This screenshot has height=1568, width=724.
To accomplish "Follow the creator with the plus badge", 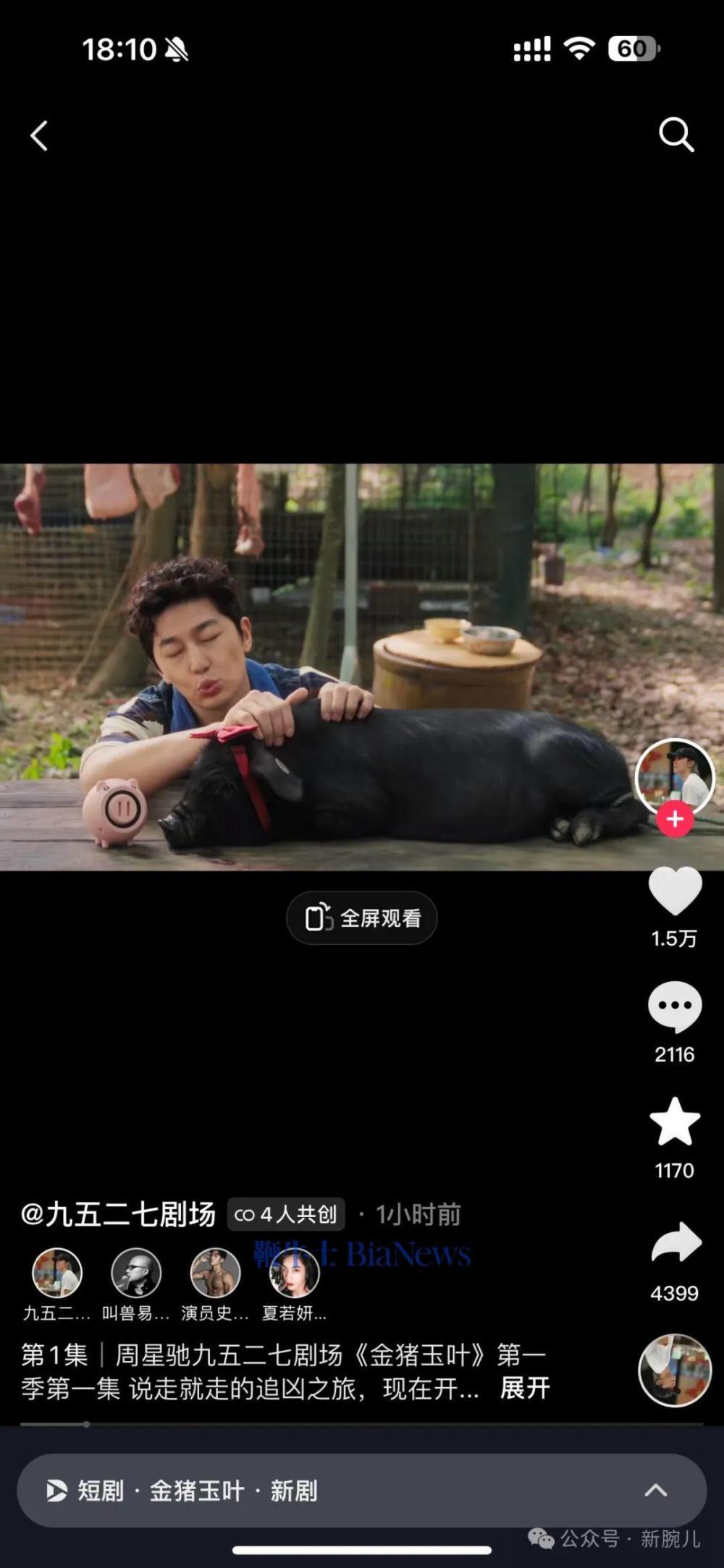I will (x=675, y=819).
